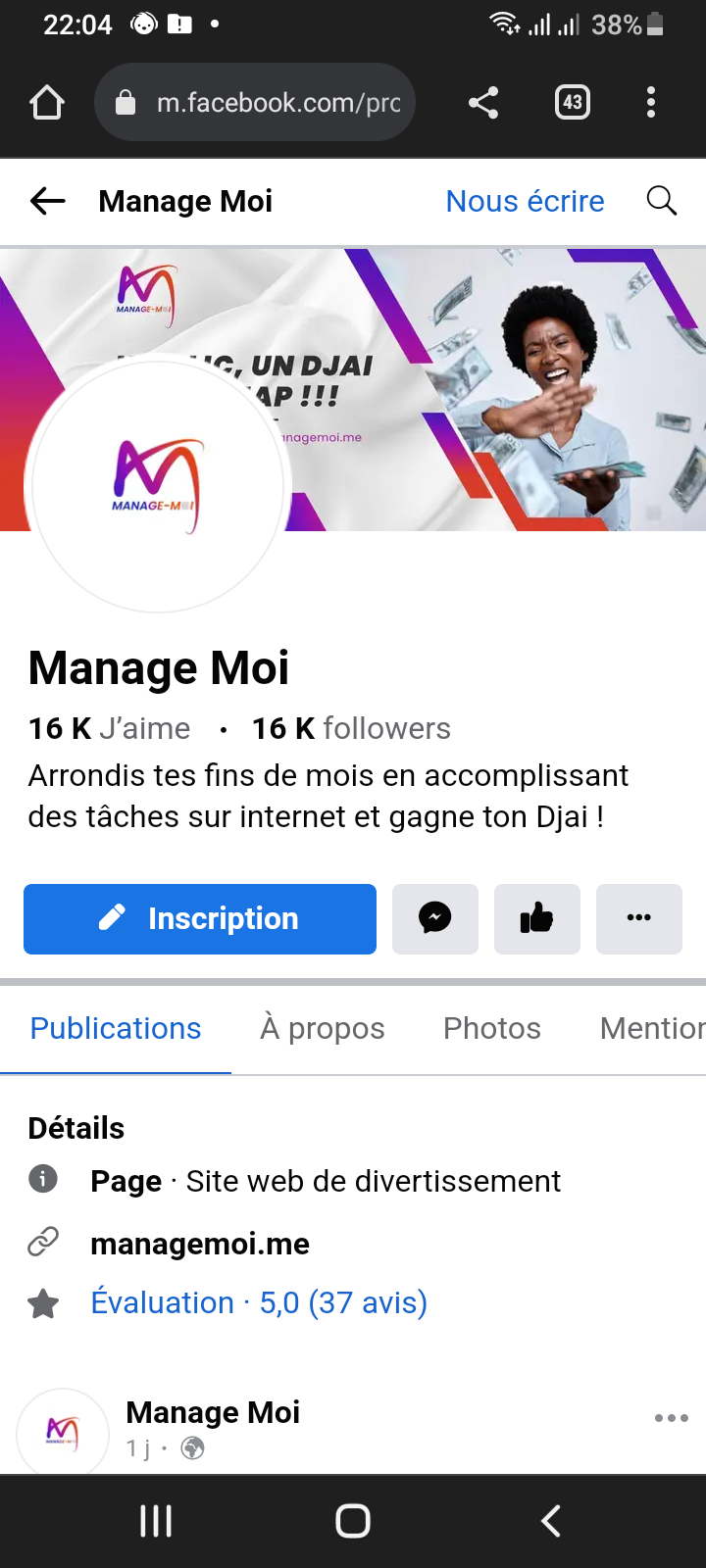706x1568 pixels.
Task: Open the browser tab switcher showing 43
Action: (x=573, y=102)
